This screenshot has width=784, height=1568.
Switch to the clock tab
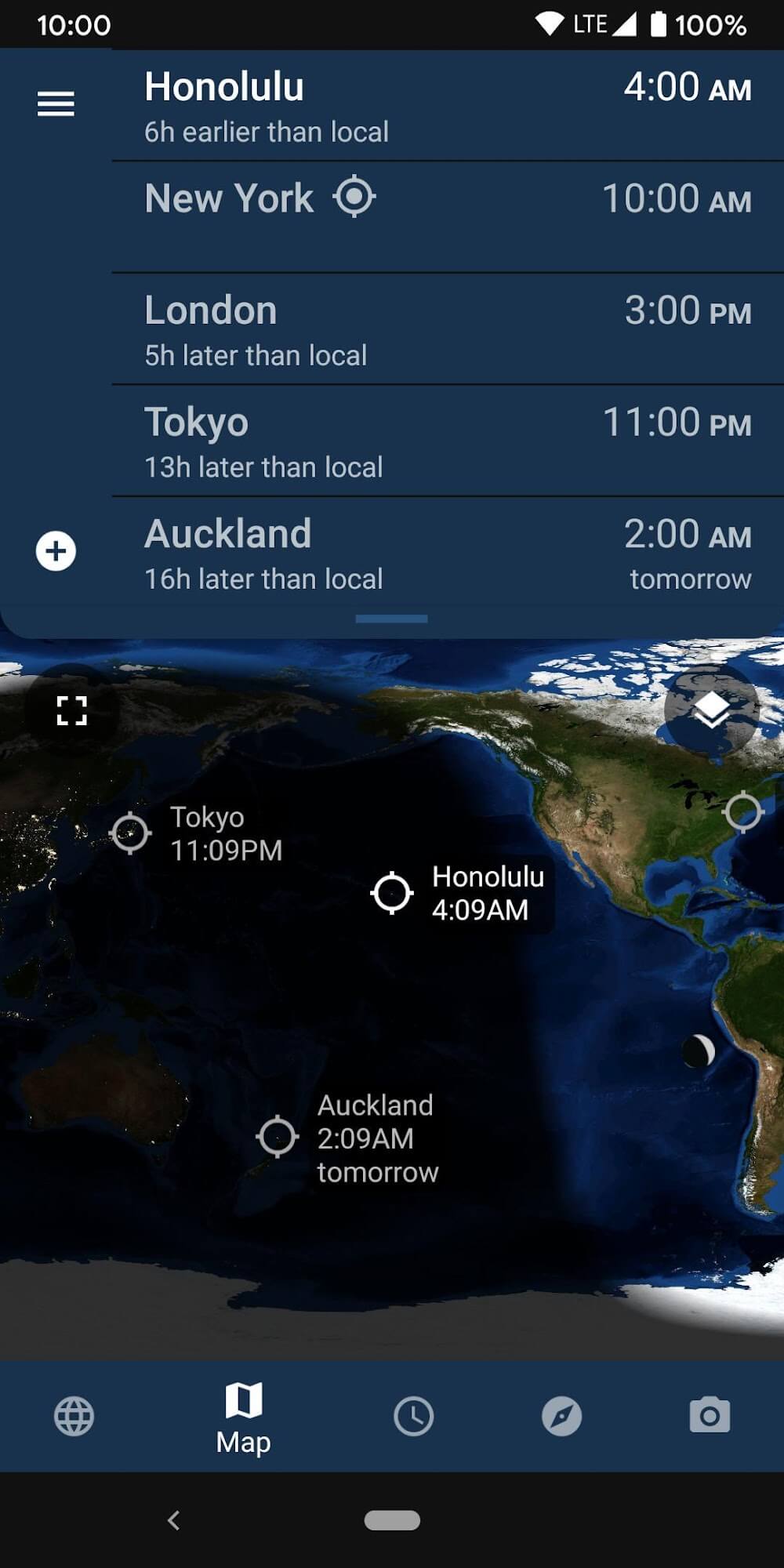[413, 1417]
